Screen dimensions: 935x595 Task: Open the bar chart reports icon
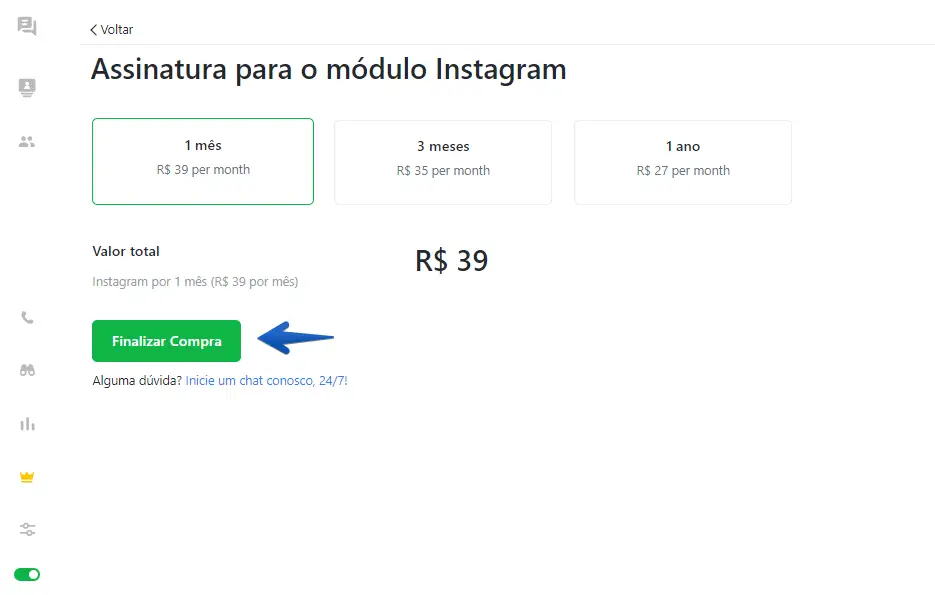click(x=27, y=424)
